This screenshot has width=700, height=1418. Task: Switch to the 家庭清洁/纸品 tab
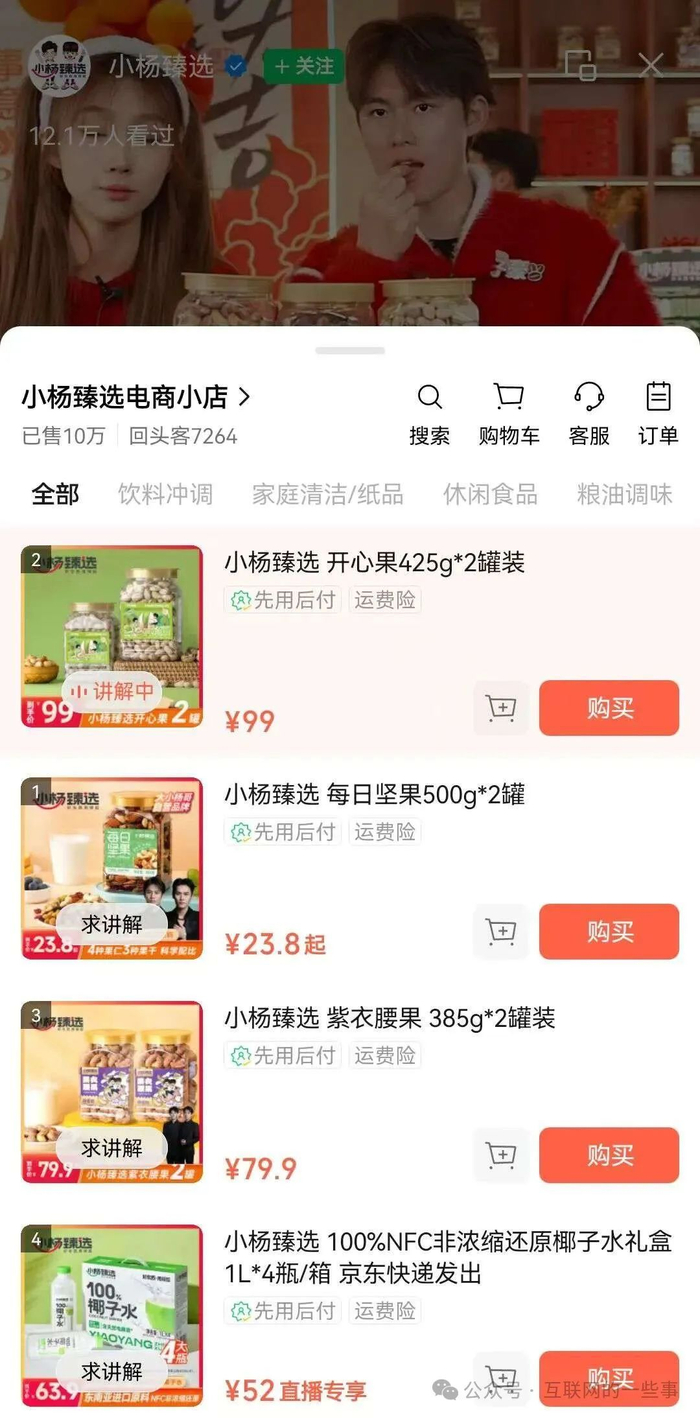coord(327,494)
